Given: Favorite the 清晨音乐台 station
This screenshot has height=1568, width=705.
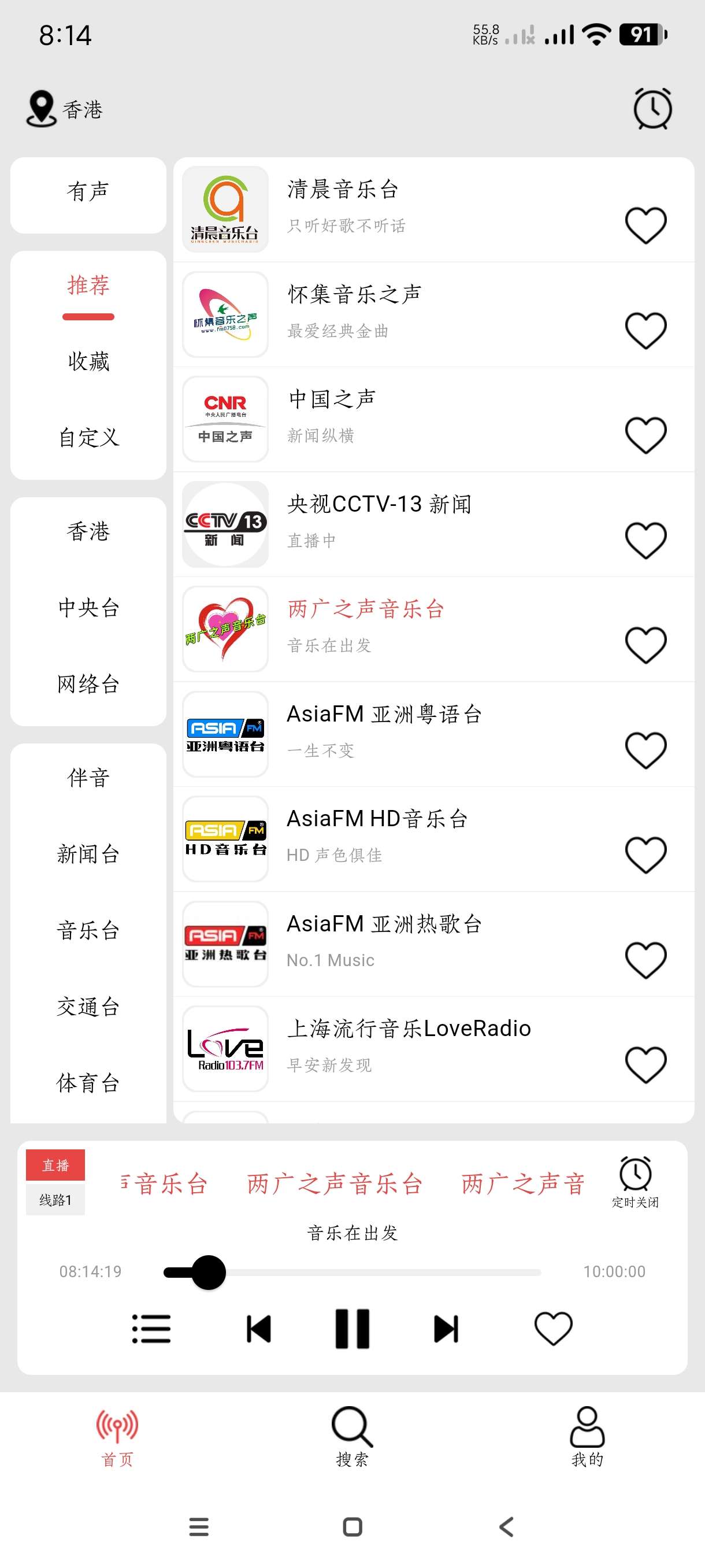Looking at the screenshot, I should 645,225.
